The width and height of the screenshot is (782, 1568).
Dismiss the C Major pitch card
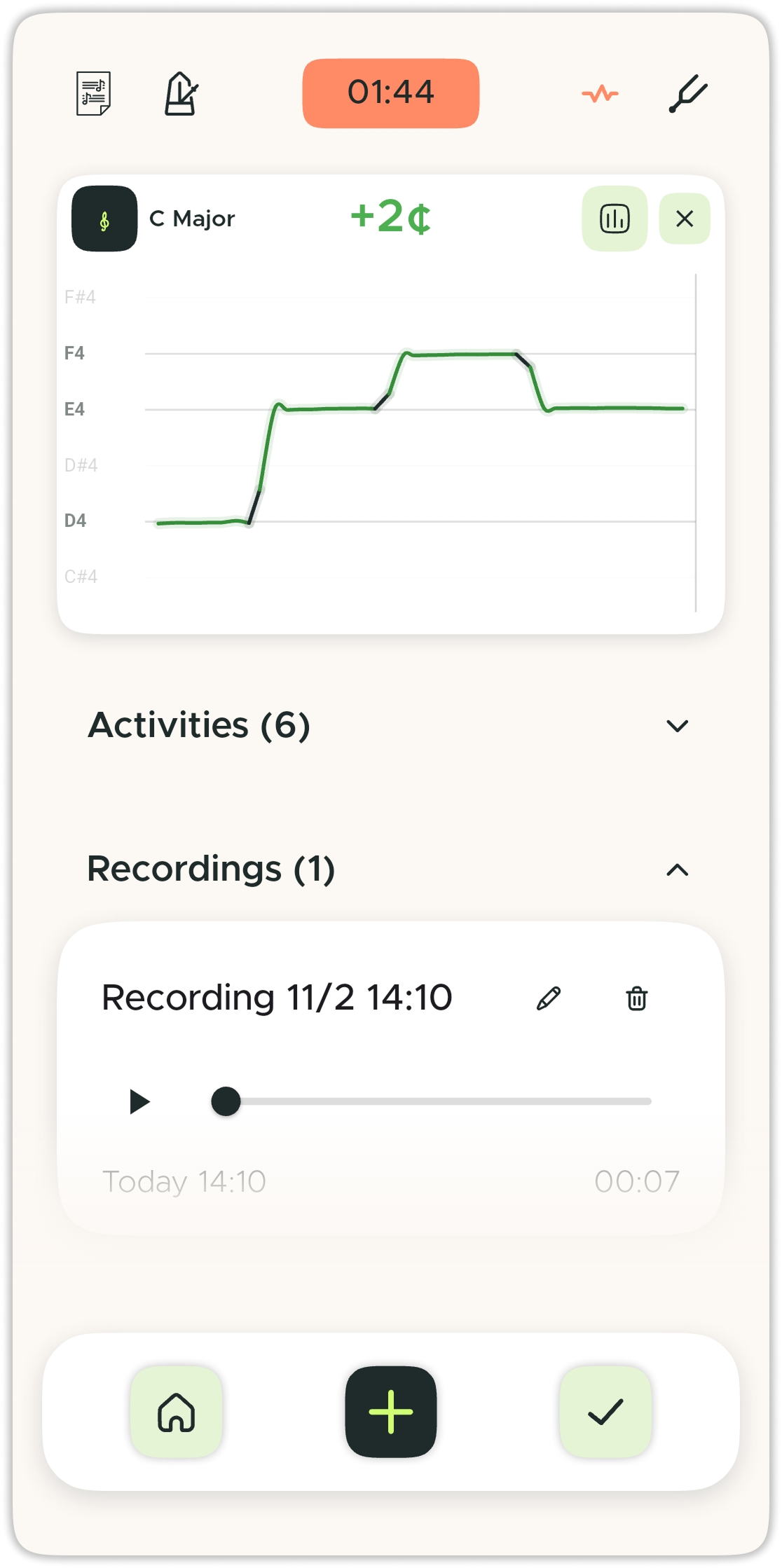coord(684,219)
